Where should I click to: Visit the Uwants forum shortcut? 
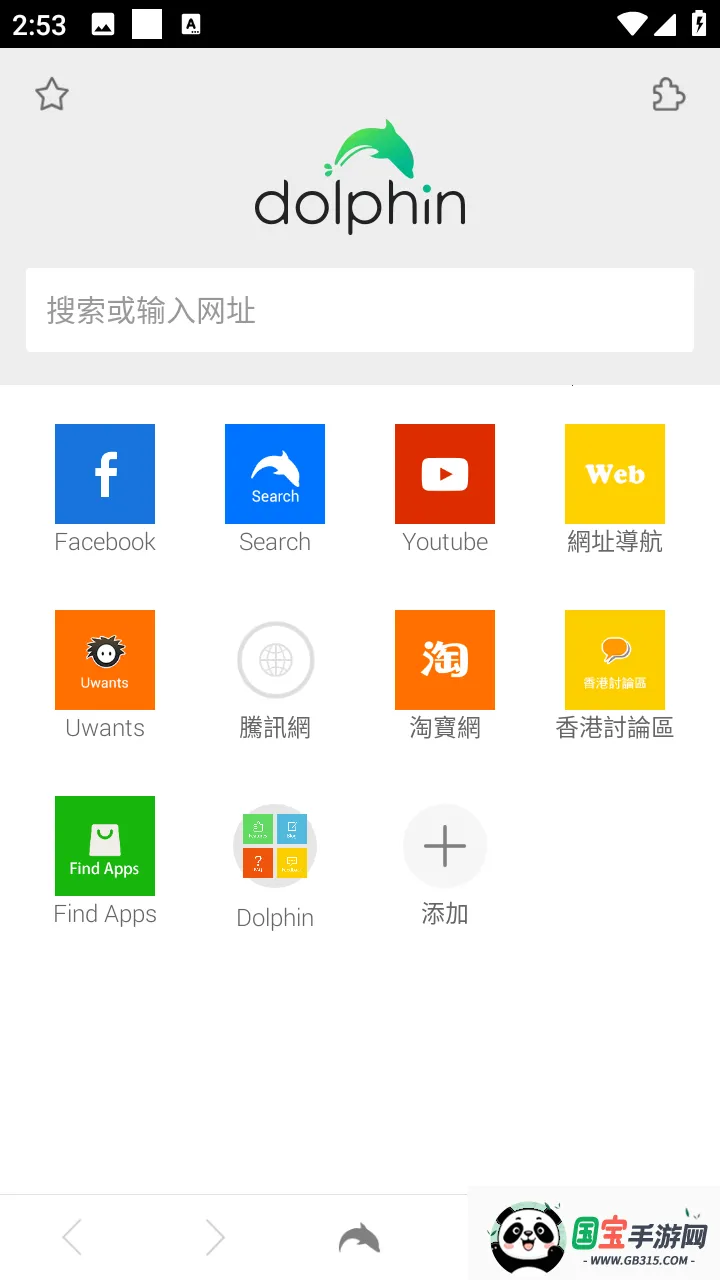105,660
